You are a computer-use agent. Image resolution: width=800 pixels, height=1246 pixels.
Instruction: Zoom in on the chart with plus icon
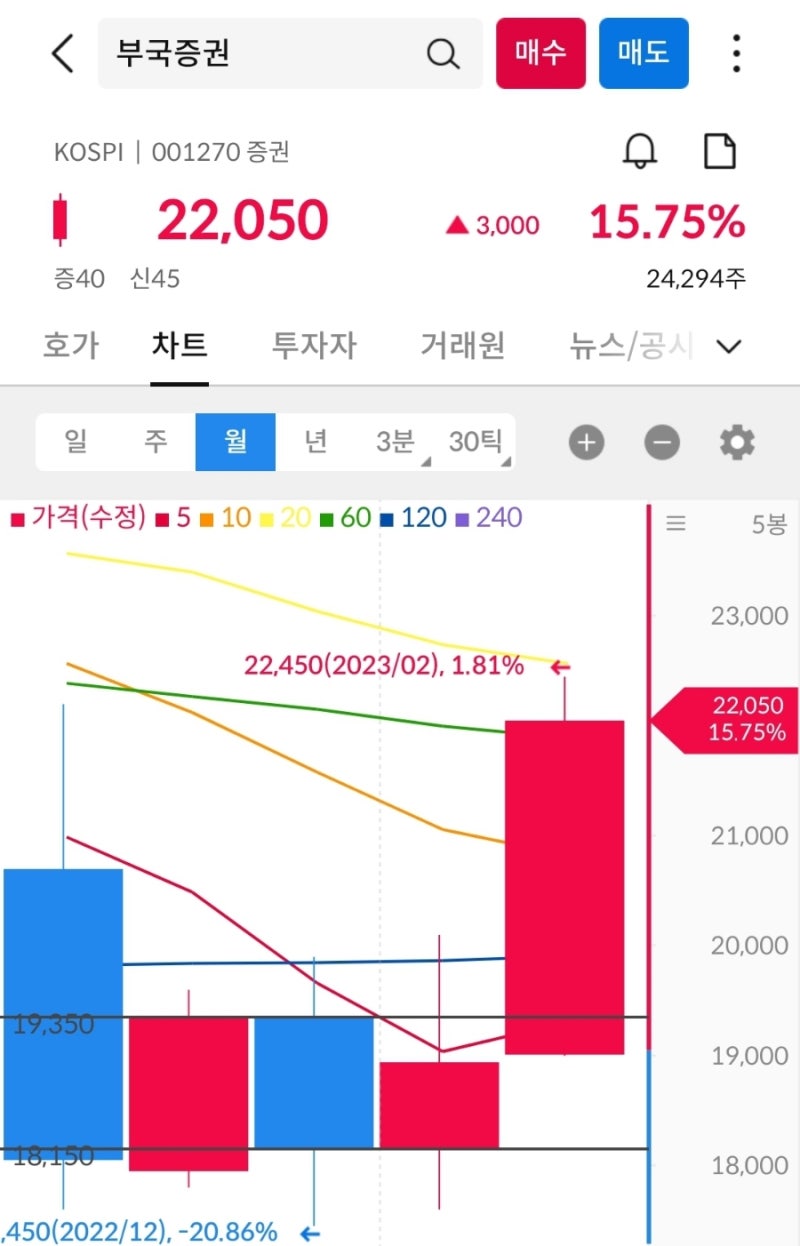(x=586, y=442)
